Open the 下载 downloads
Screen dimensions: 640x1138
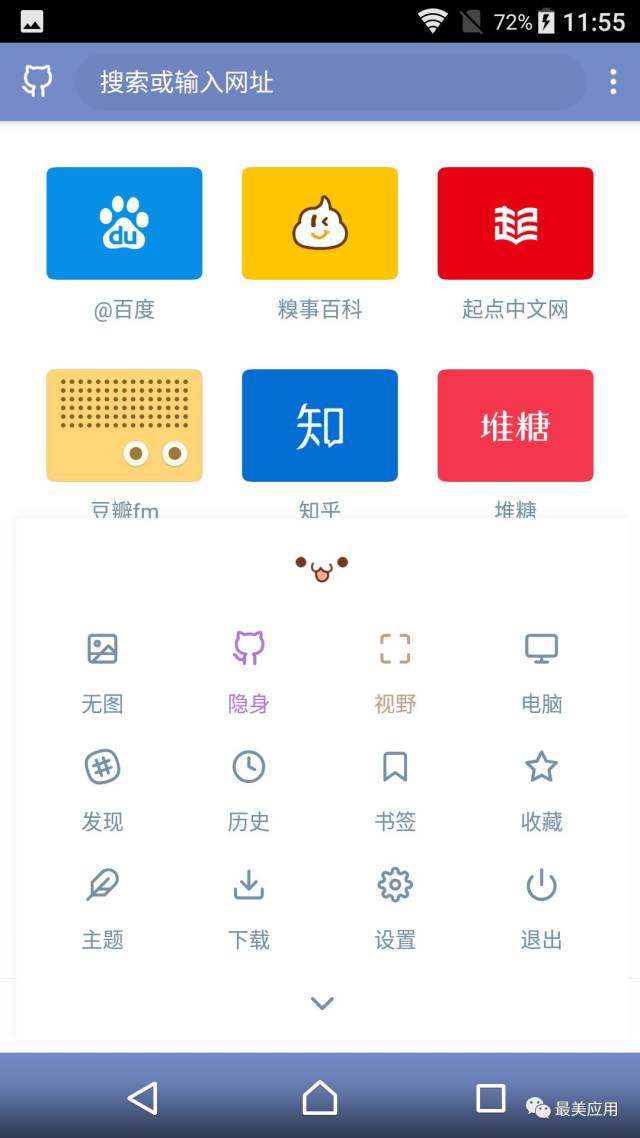point(249,909)
